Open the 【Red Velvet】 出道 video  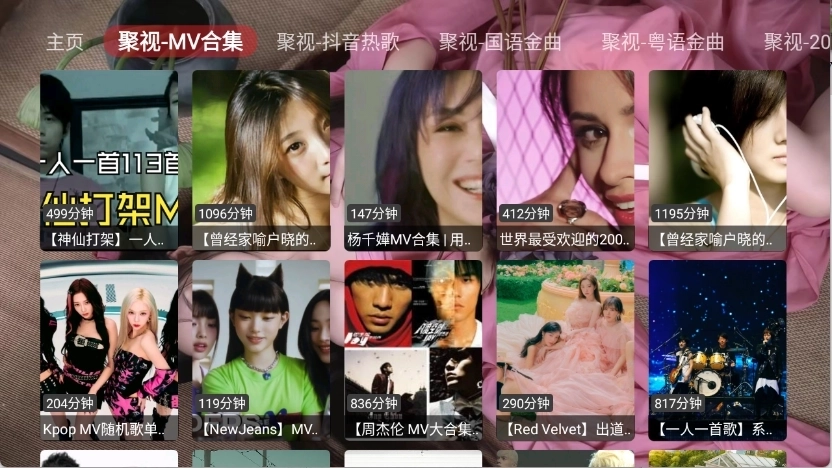tap(565, 350)
